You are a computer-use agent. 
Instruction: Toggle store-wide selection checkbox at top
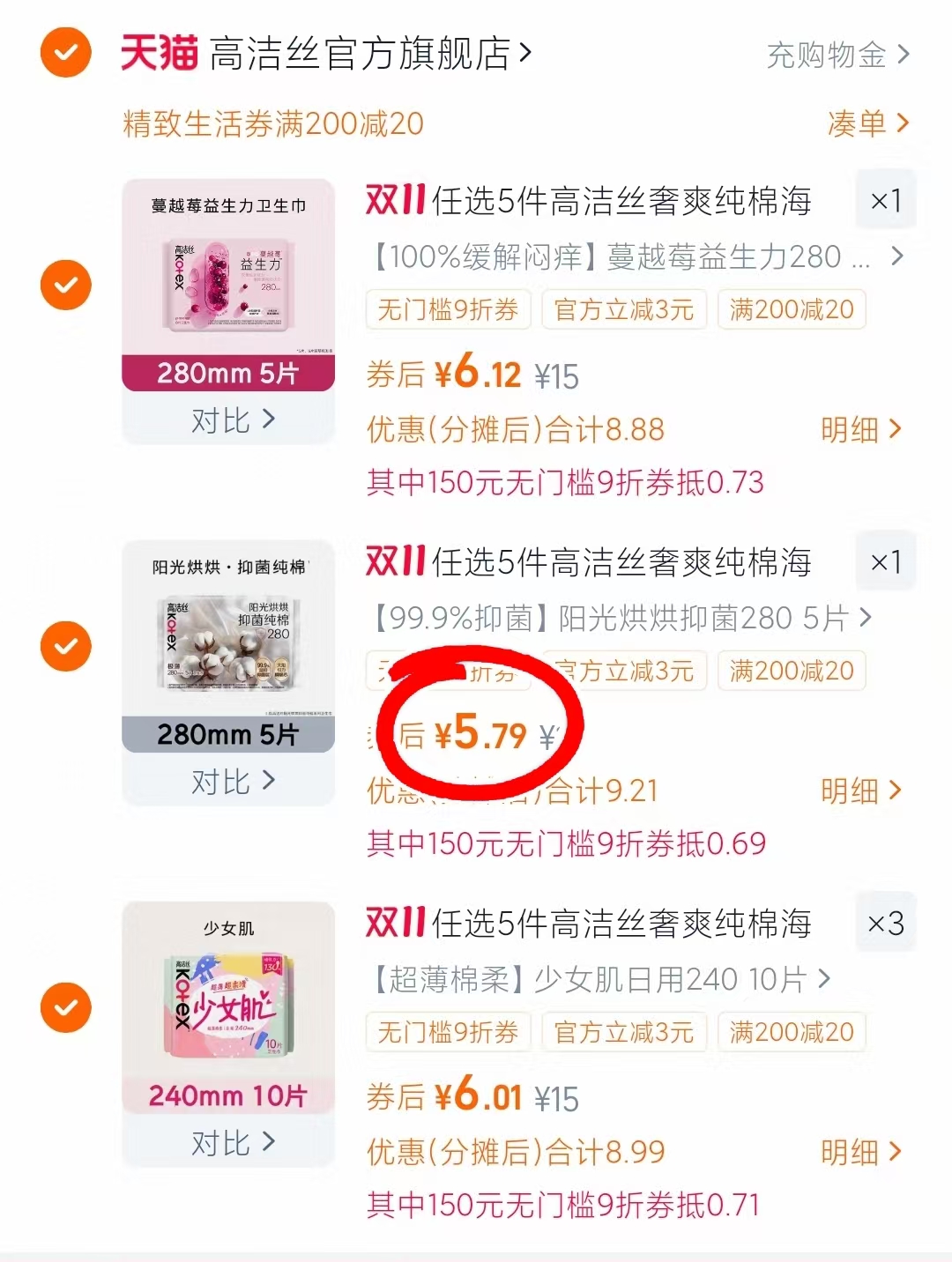[x=64, y=50]
